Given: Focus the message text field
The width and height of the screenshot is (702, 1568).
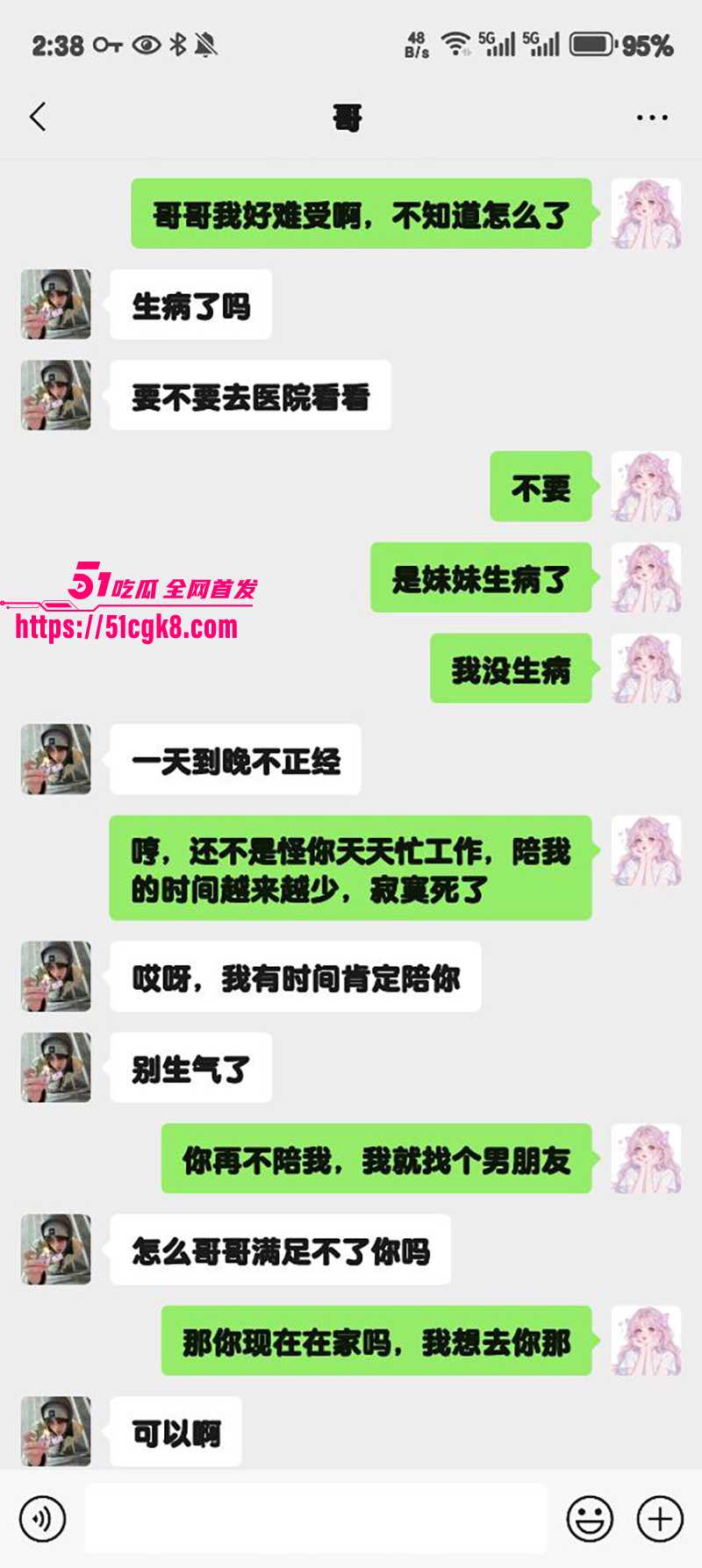Looking at the screenshot, I should click(x=316, y=1519).
